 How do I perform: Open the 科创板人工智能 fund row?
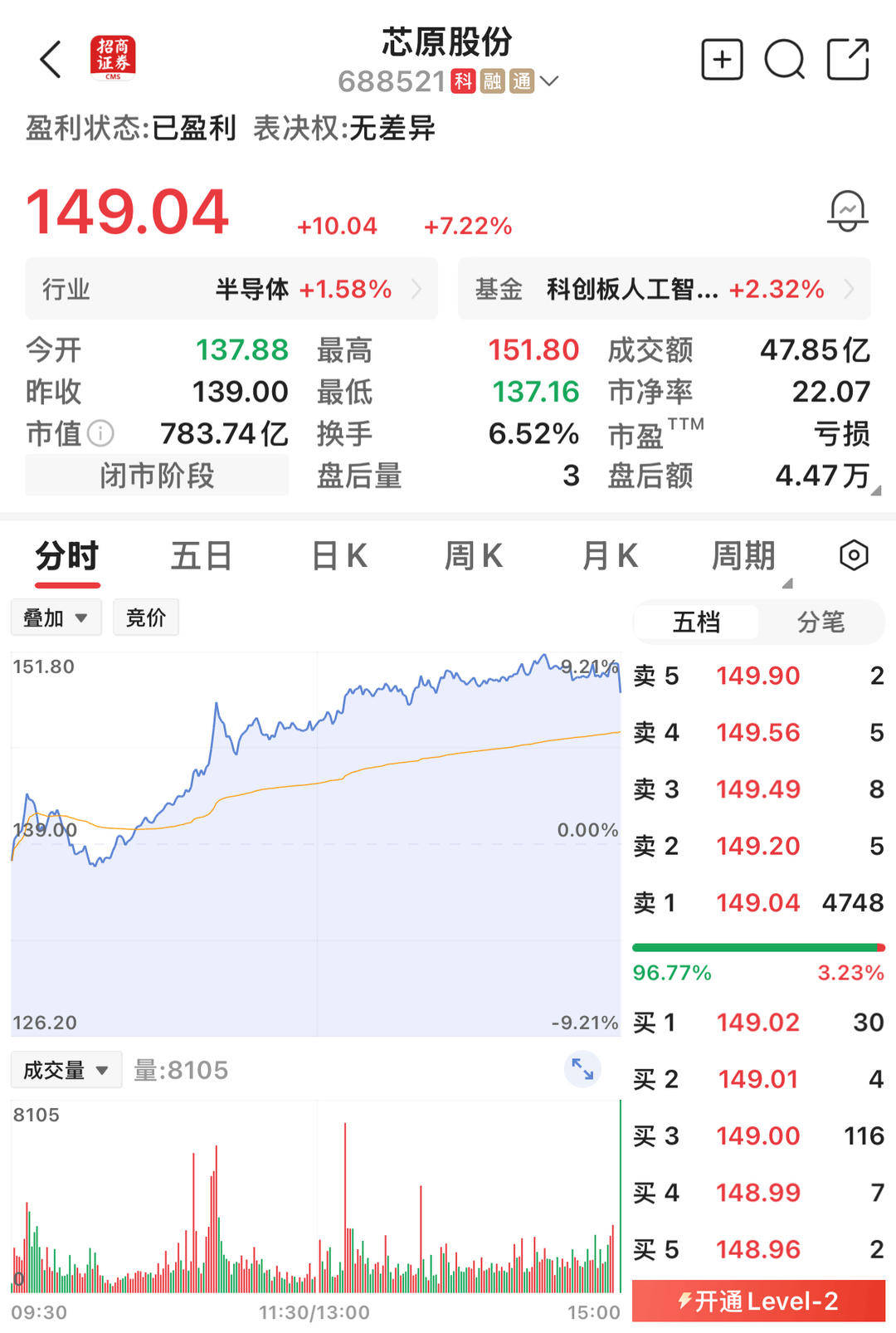point(664,289)
